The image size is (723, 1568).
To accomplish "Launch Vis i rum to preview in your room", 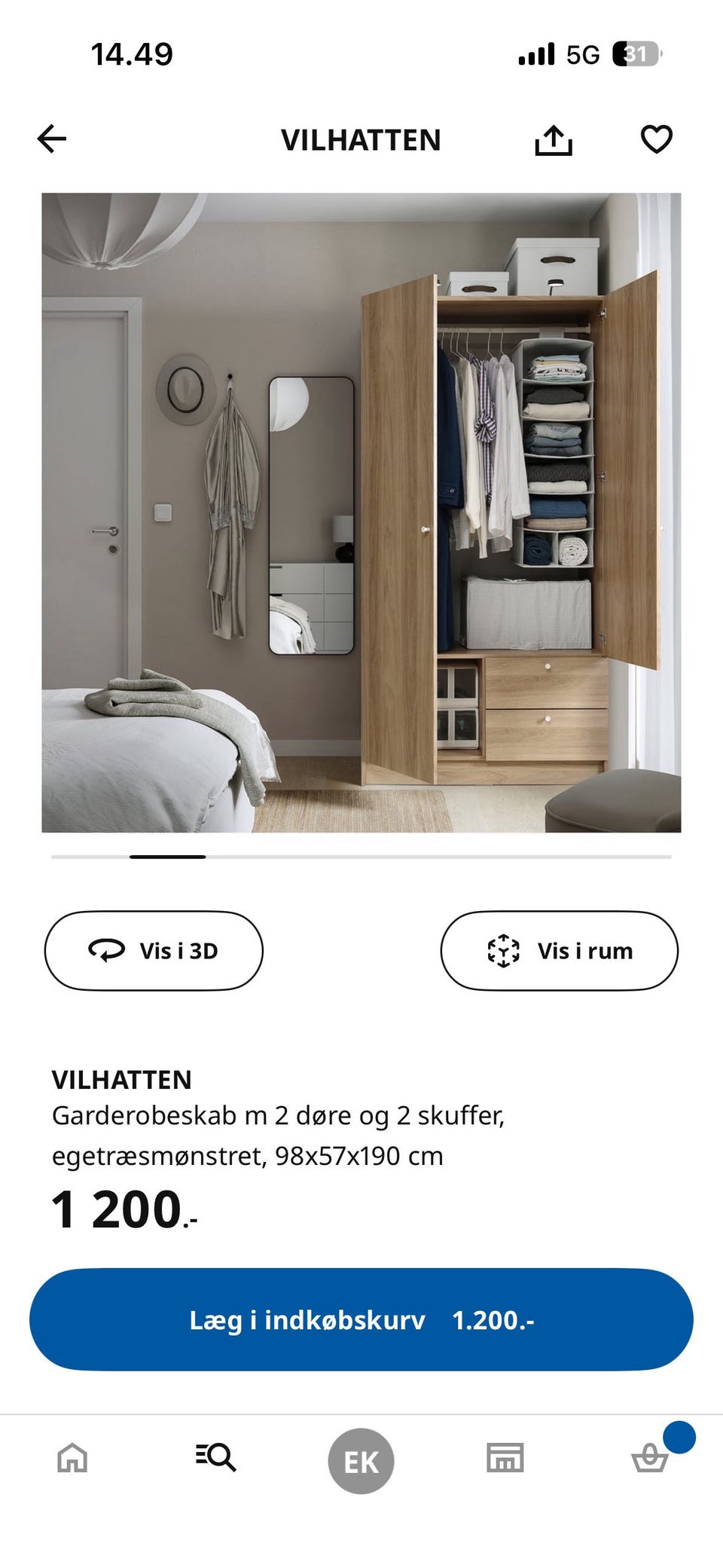I will coord(560,950).
